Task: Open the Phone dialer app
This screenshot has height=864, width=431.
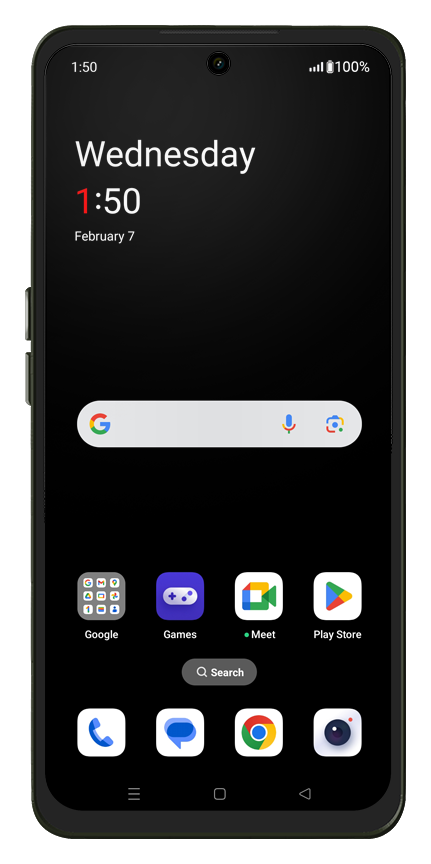Action: pos(101,732)
